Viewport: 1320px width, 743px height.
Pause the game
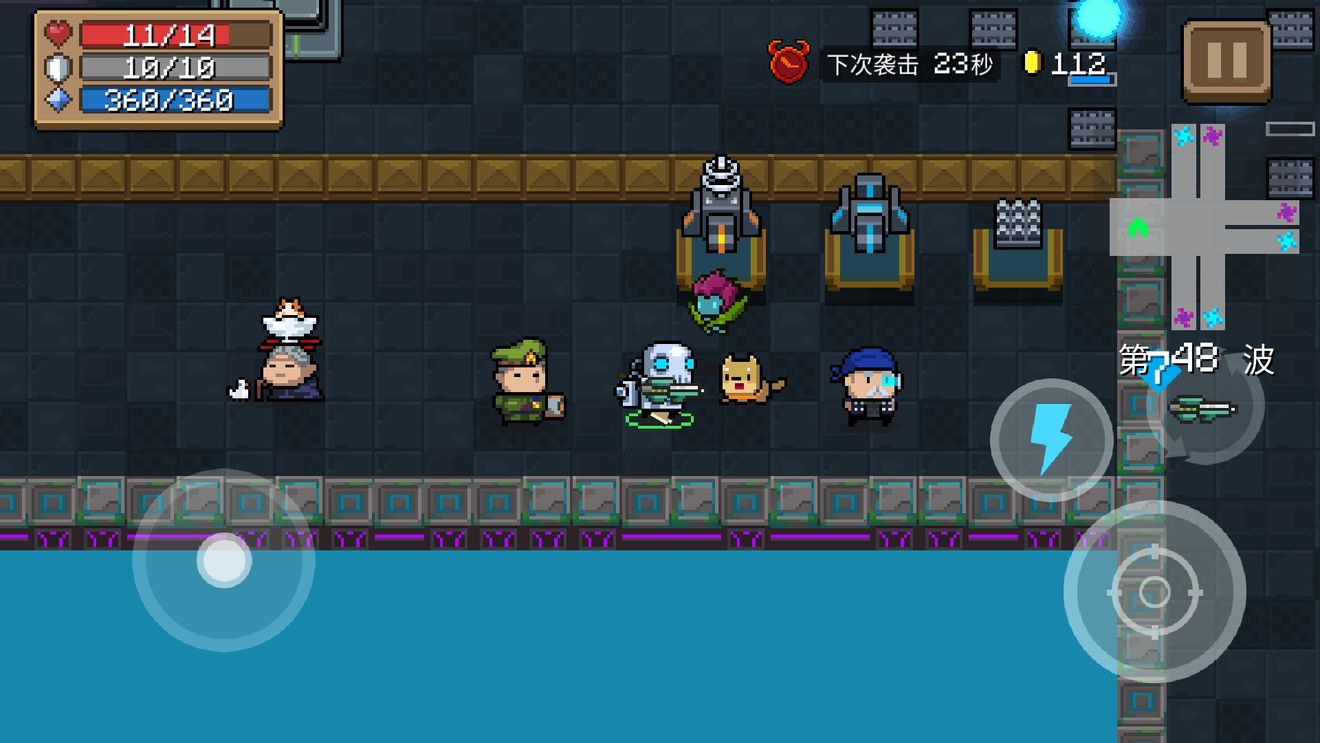coord(1226,61)
